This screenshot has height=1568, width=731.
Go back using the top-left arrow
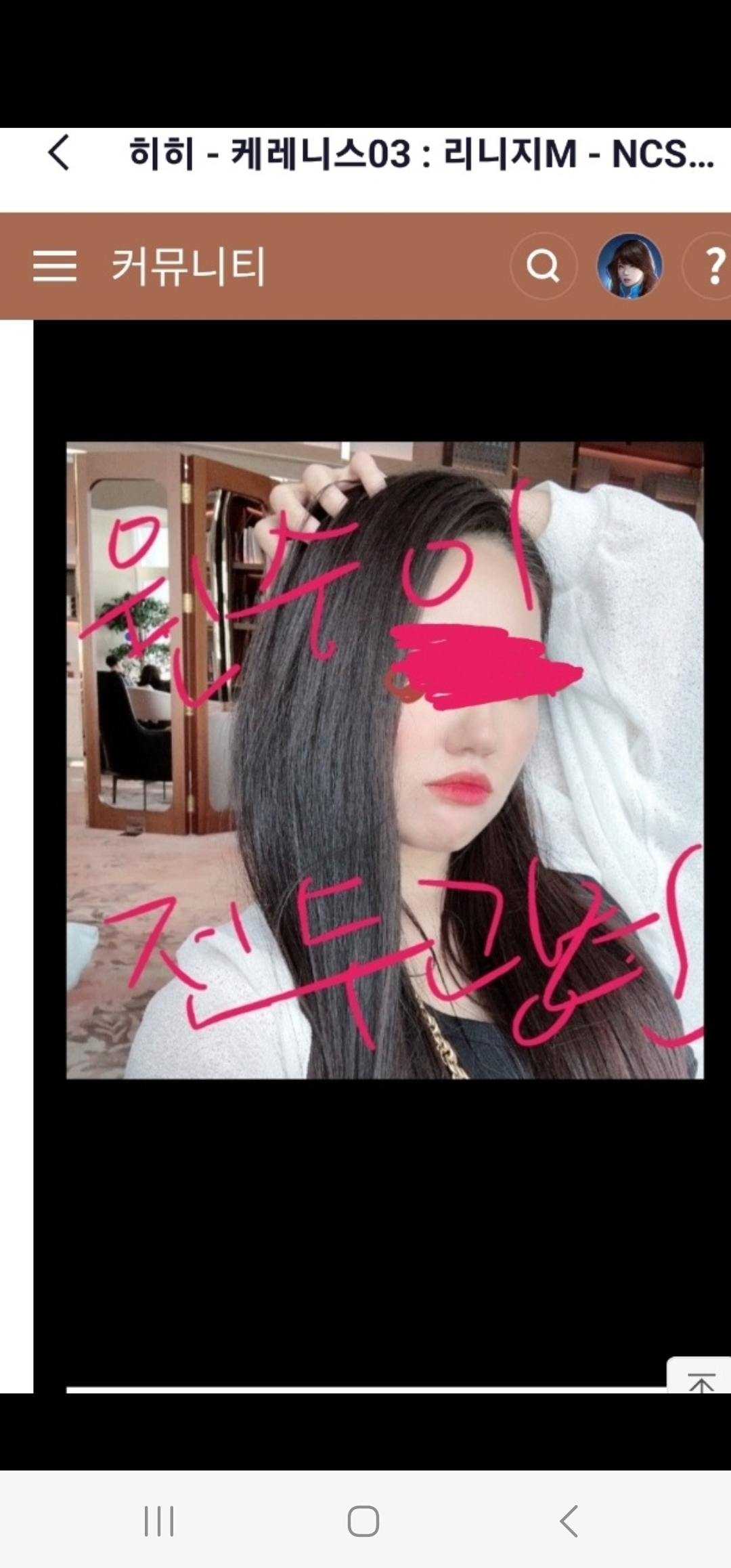60,152
